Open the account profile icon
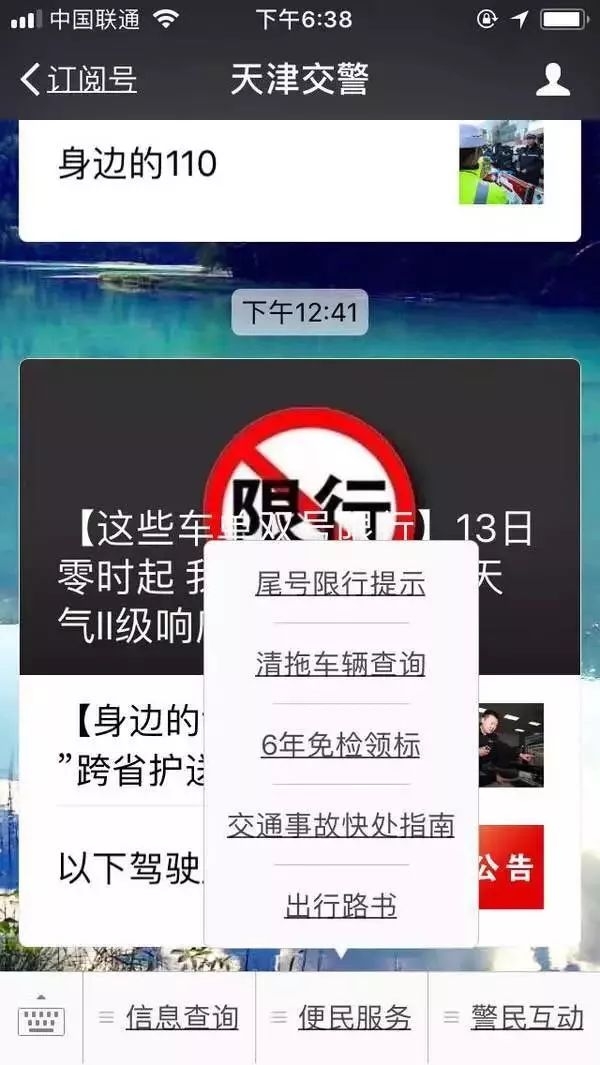 [x=552, y=79]
